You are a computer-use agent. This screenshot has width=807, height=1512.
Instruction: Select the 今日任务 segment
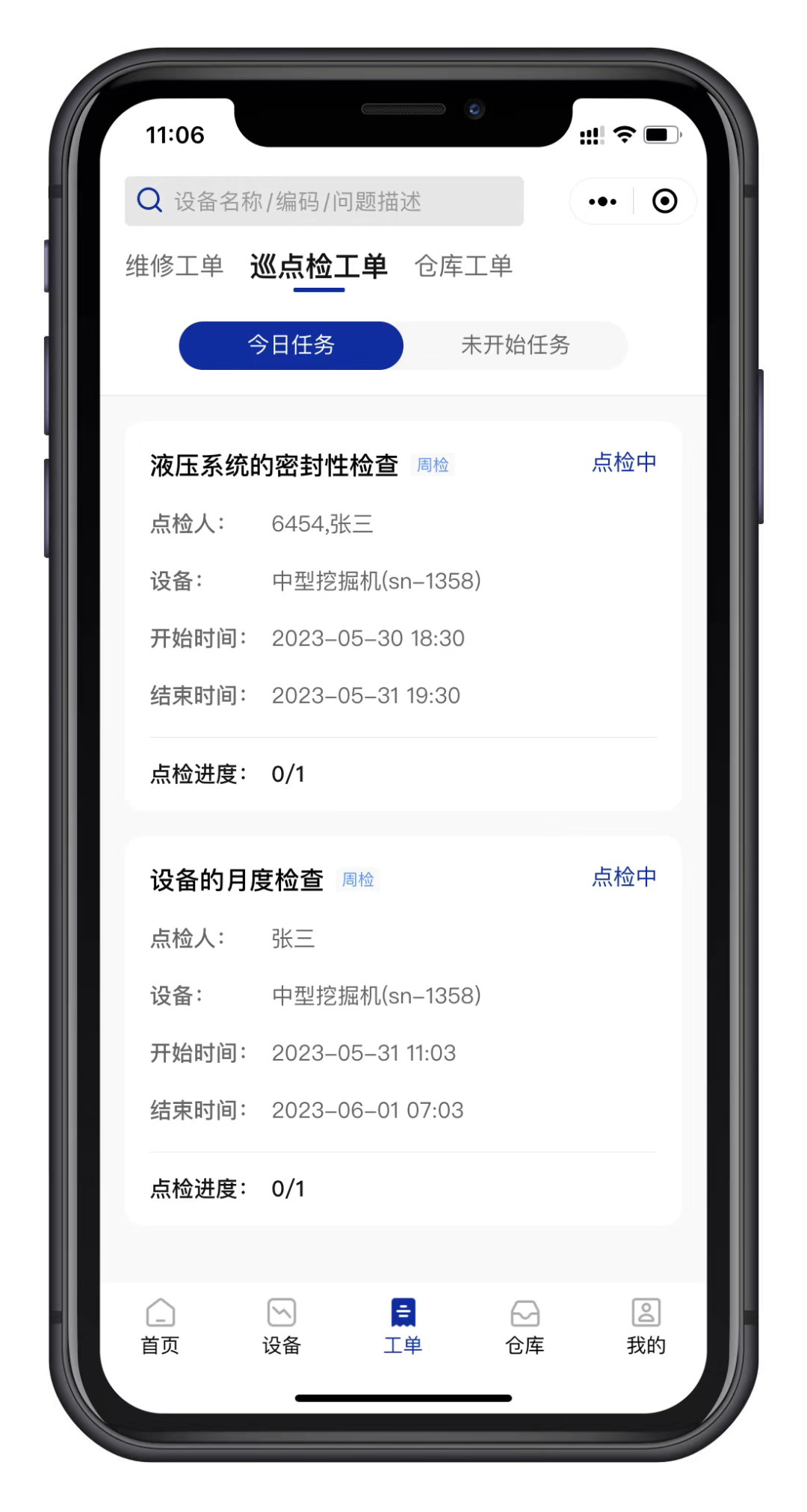point(291,345)
